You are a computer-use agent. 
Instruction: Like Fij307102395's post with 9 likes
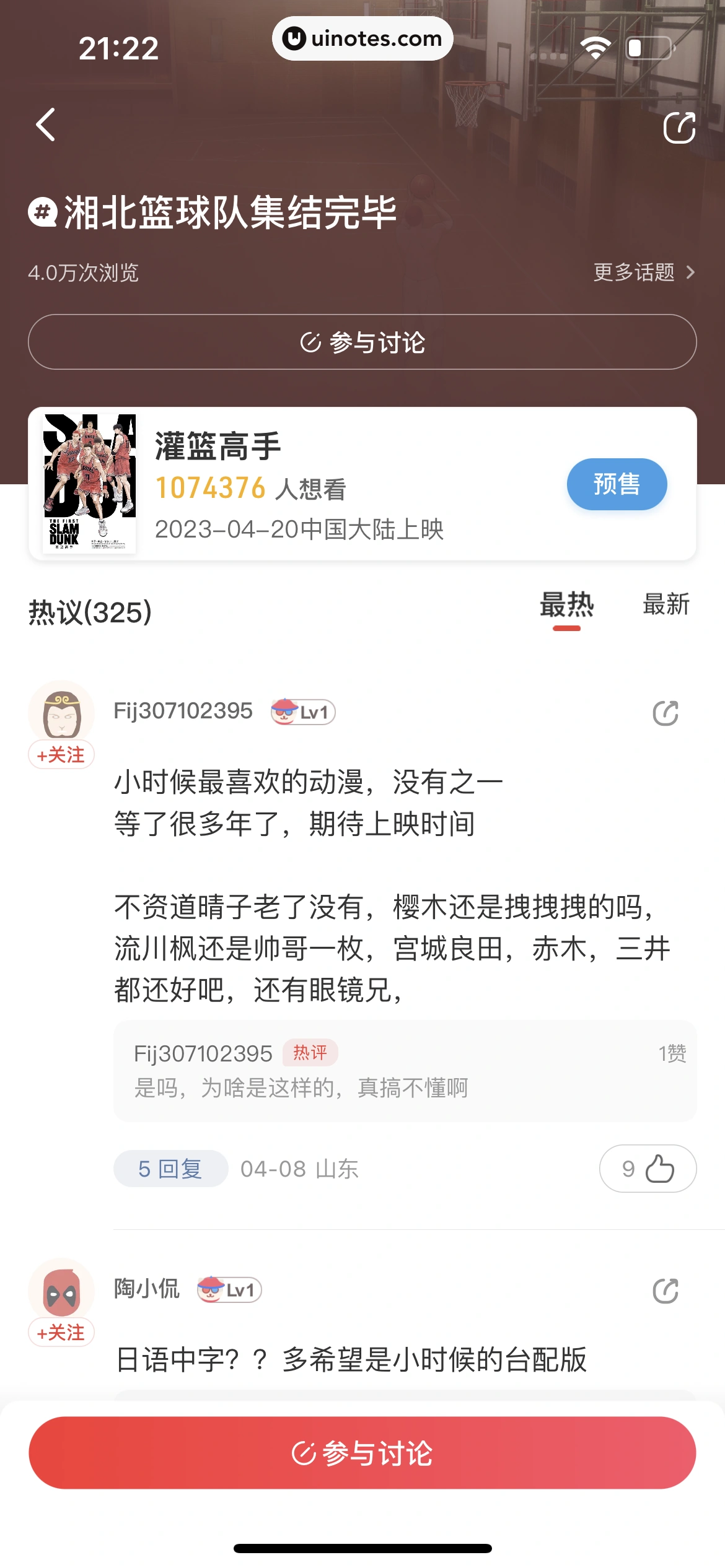[648, 1169]
